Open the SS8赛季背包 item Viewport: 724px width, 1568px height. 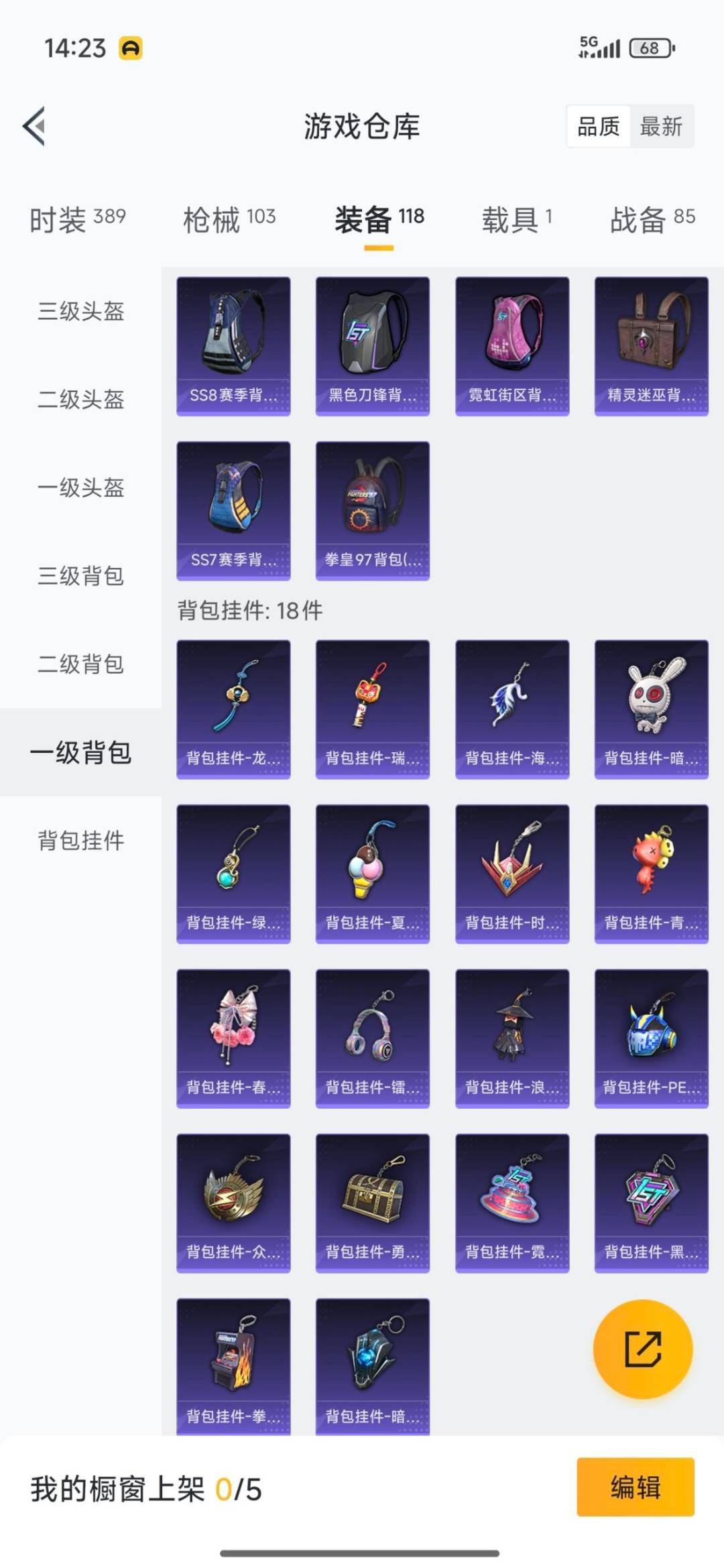[x=233, y=346]
